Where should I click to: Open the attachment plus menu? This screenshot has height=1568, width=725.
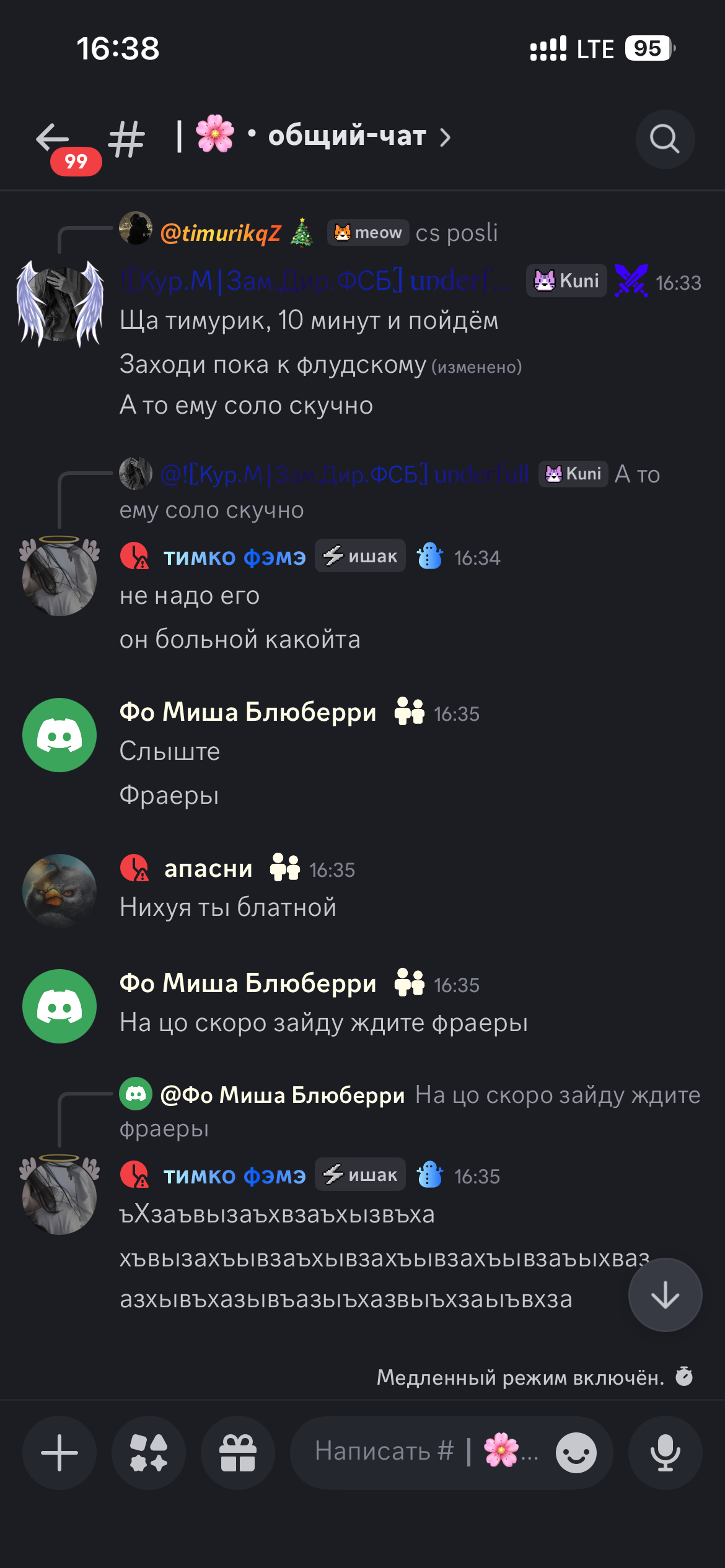pos(59,1452)
